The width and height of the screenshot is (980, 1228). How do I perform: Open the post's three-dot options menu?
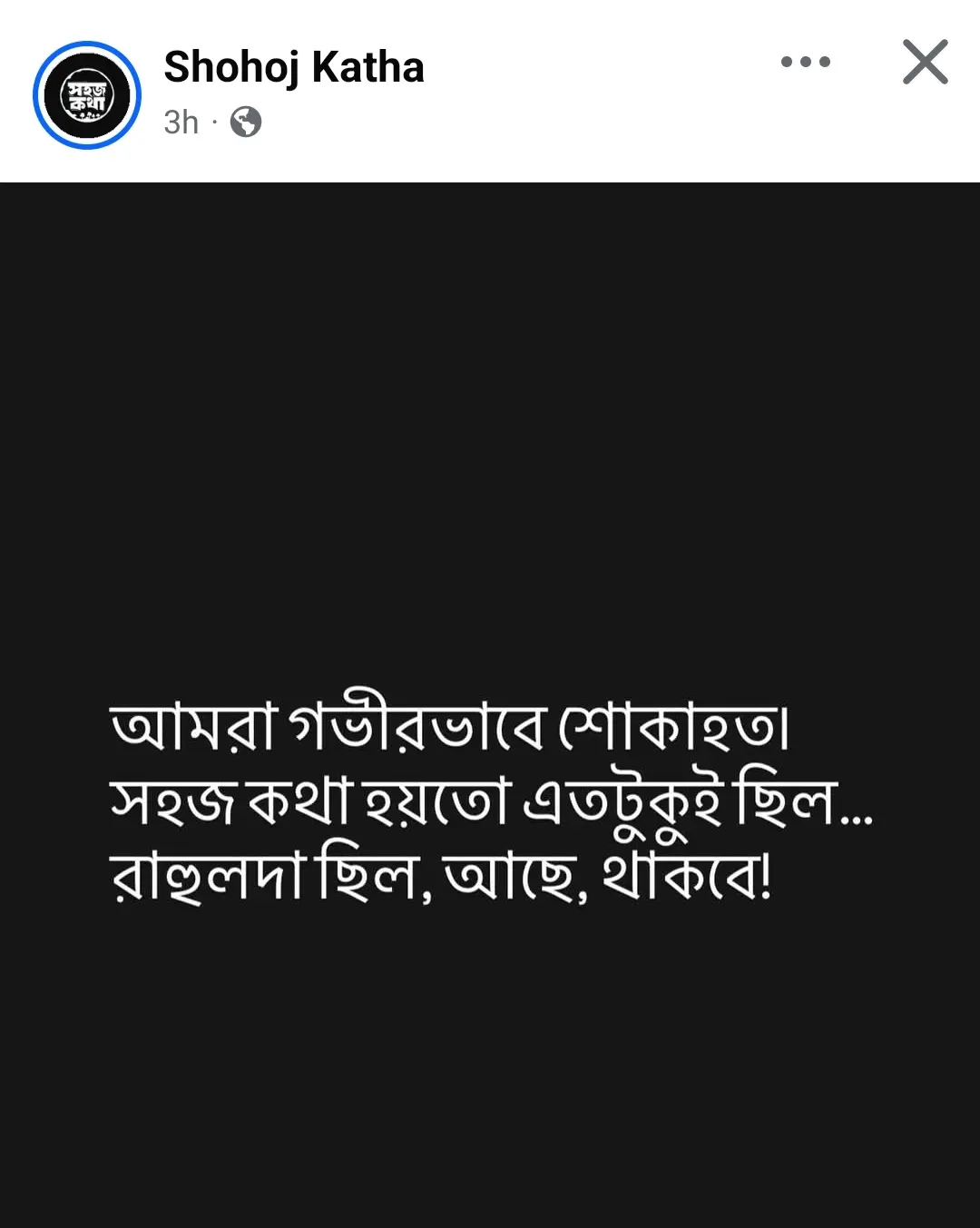coord(805,62)
